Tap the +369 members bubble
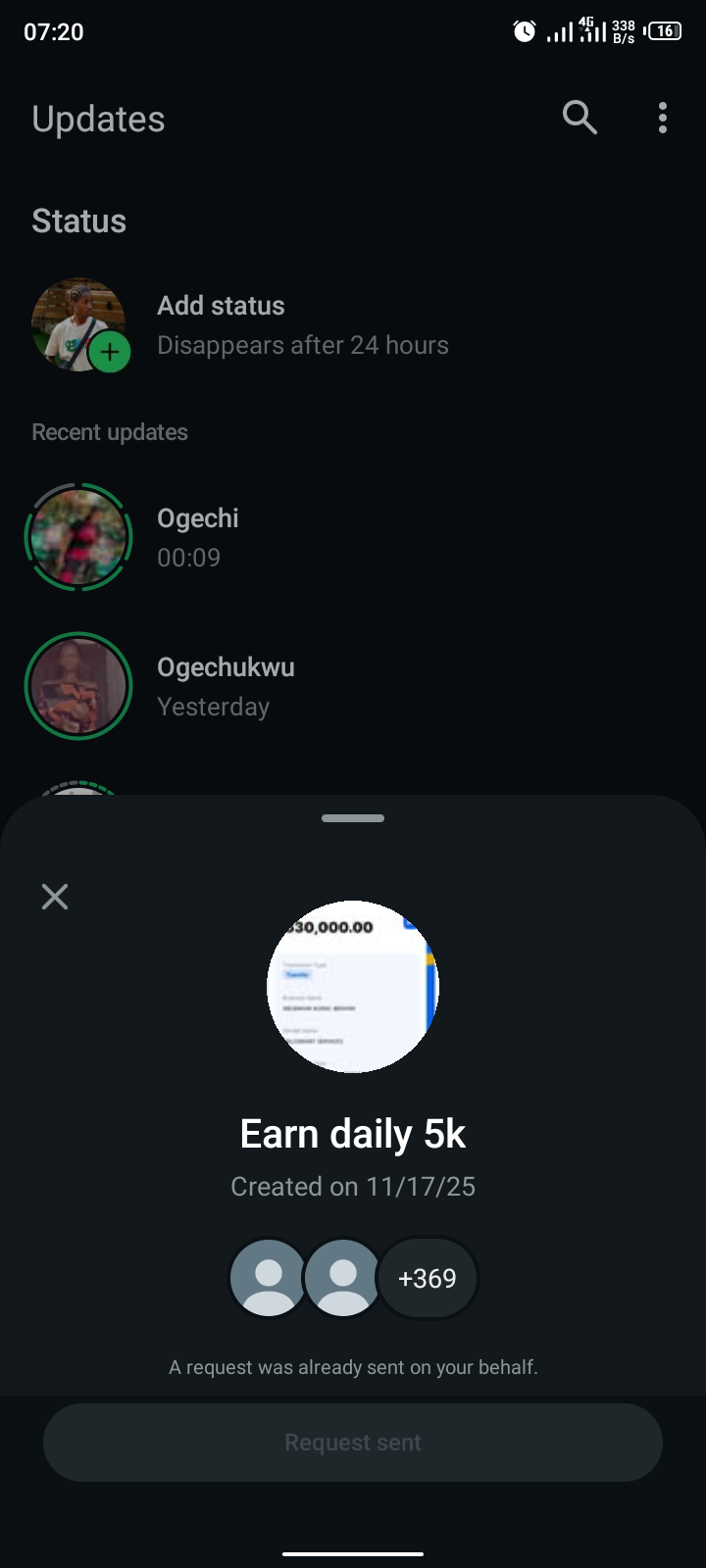This screenshot has width=706, height=1568. 428,1278
